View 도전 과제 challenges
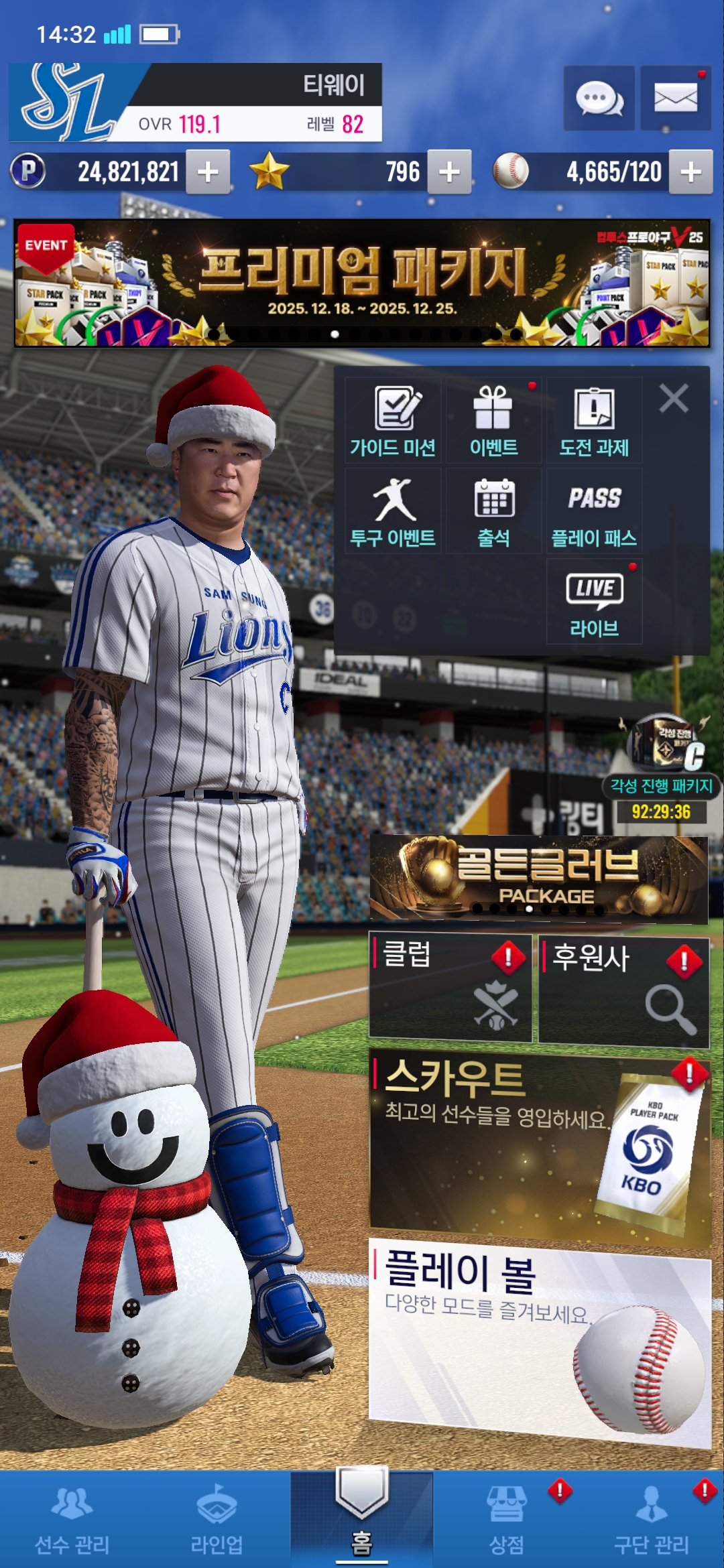The height and width of the screenshot is (1568, 724). (594, 421)
